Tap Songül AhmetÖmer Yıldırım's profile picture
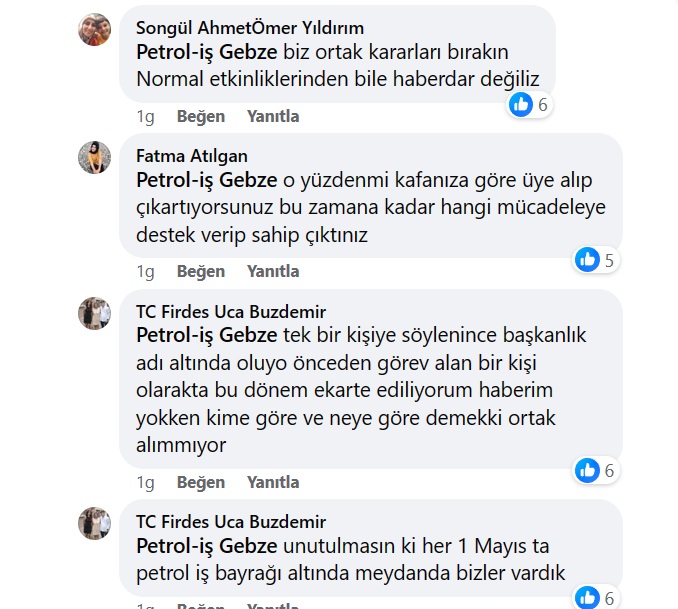 click(94, 30)
